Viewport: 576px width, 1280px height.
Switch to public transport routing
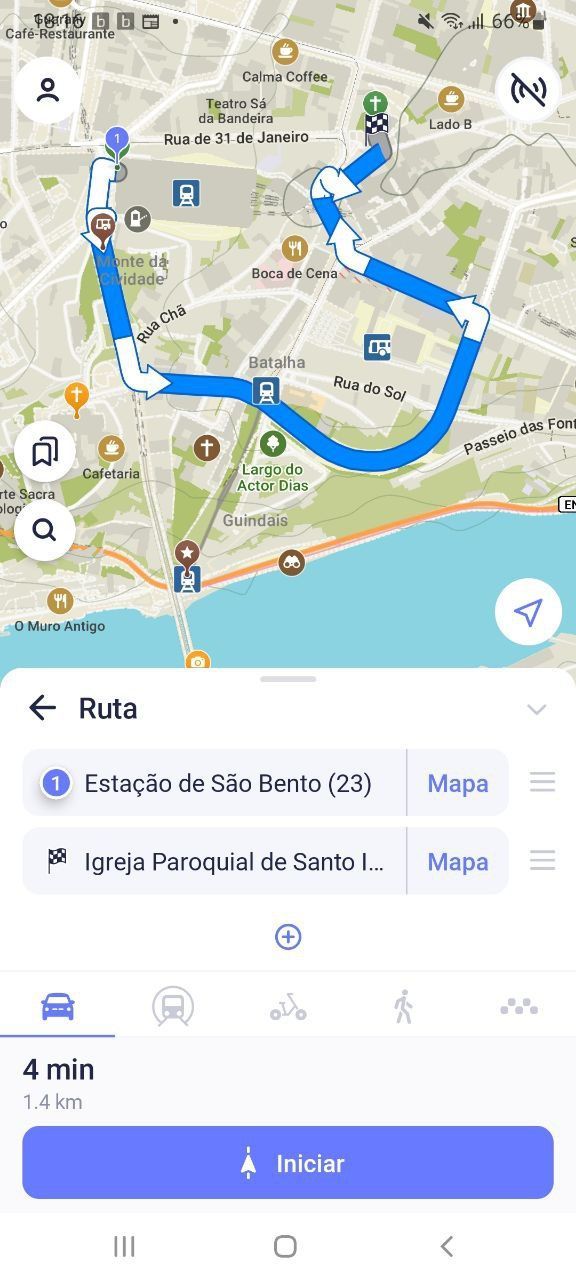(x=173, y=1007)
